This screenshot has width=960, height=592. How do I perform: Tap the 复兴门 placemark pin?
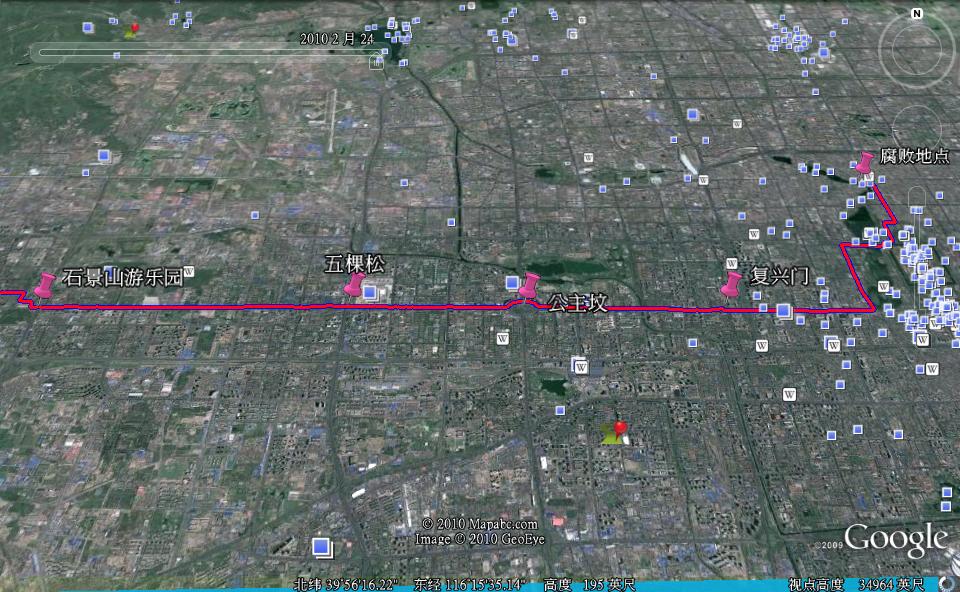click(733, 284)
